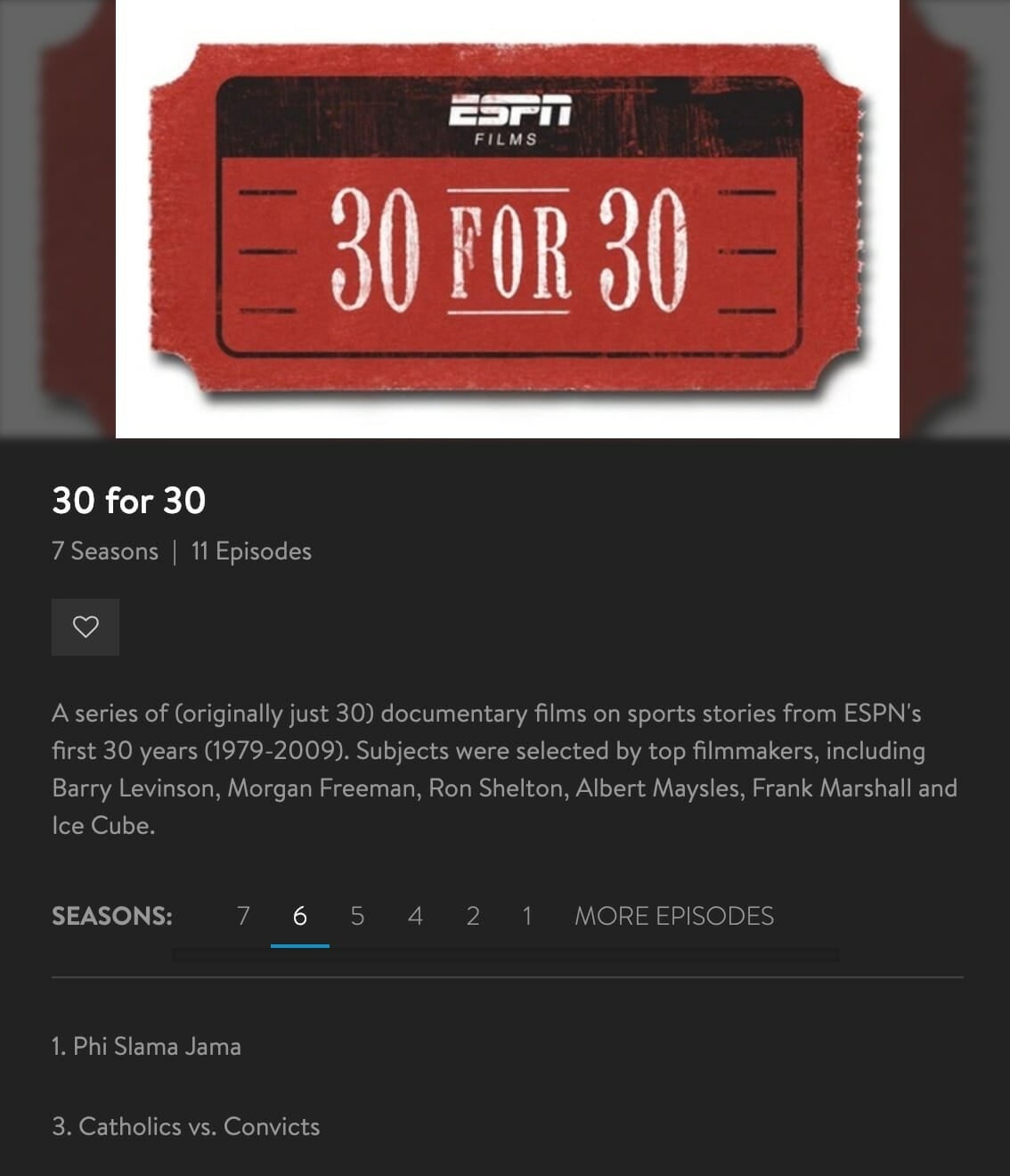Select Season 7
This screenshot has width=1010, height=1176.
coord(242,916)
